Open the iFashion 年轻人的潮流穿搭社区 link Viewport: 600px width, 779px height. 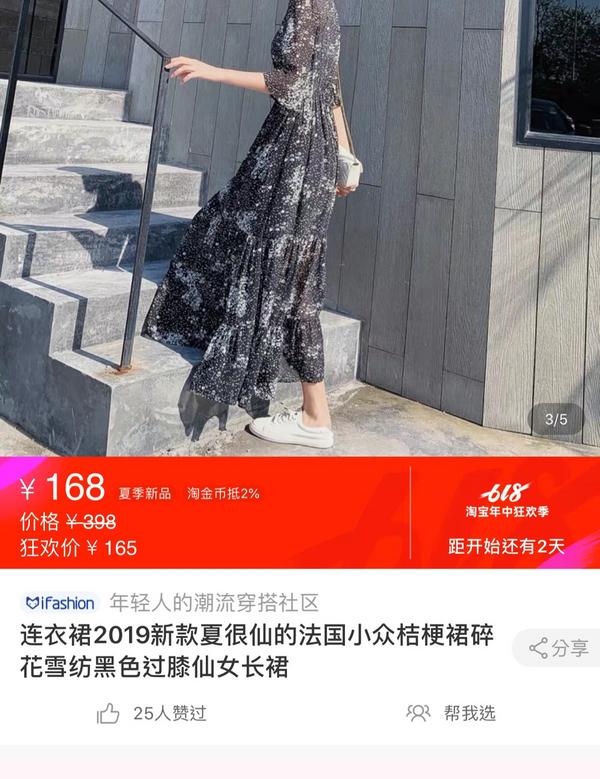tap(170, 603)
